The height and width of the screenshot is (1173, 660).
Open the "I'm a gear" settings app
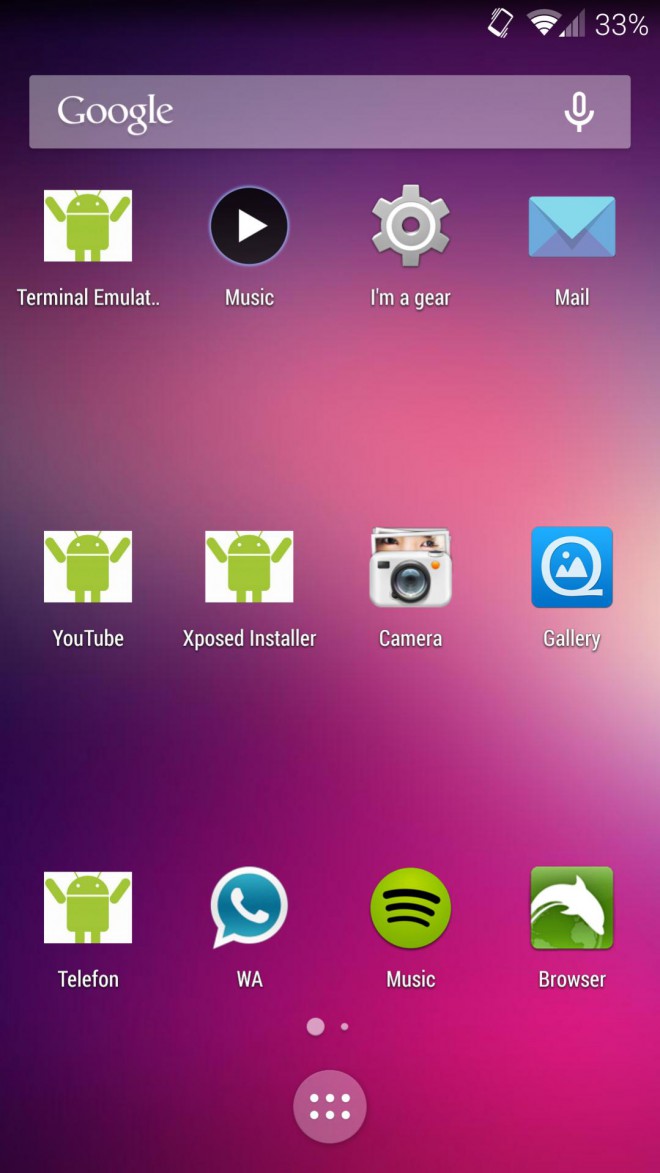coord(410,226)
